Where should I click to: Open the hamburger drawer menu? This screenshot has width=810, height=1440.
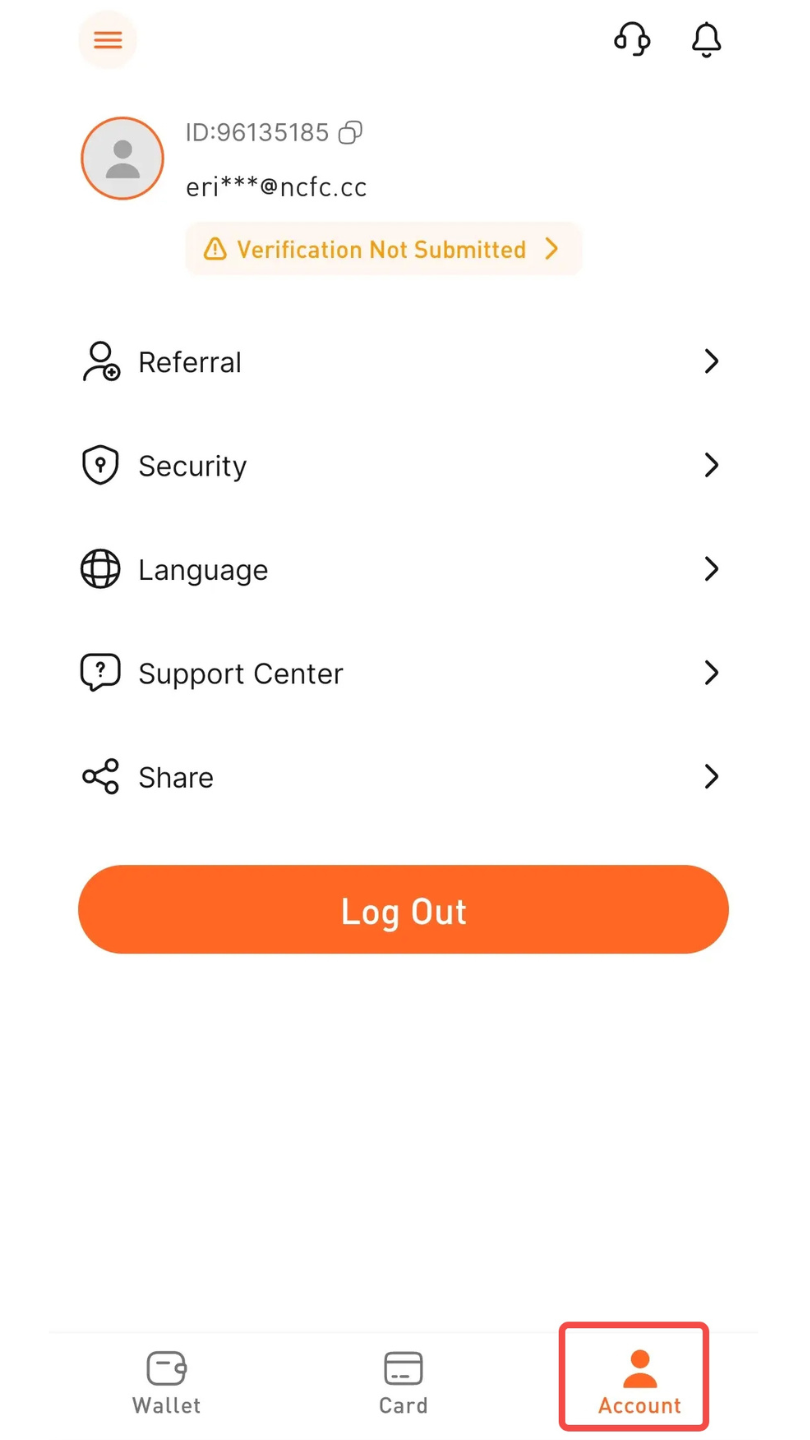[x=108, y=40]
